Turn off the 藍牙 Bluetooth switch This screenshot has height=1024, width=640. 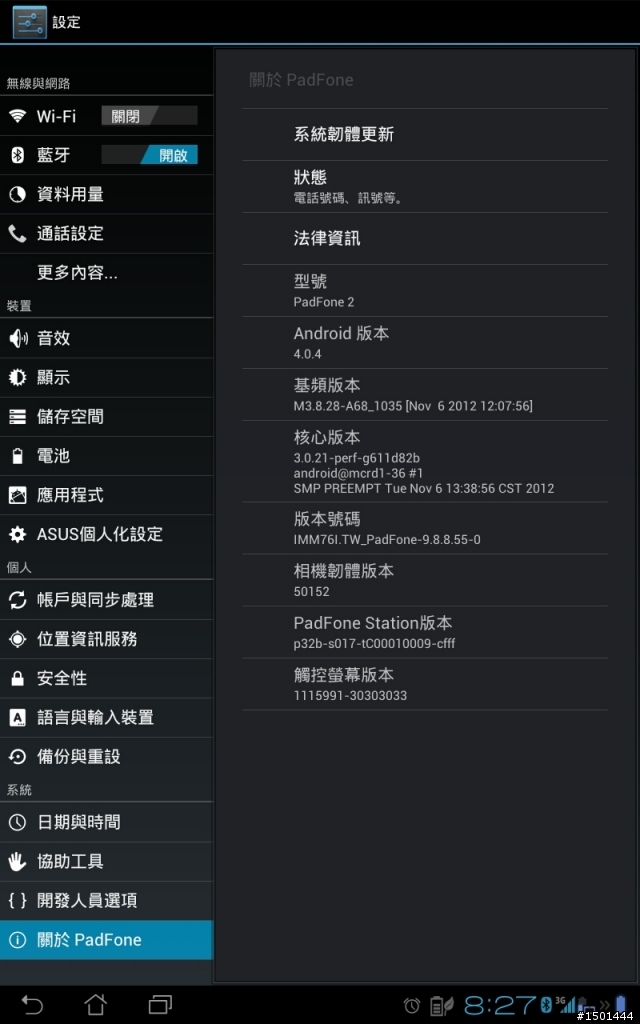tap(149, 155)
